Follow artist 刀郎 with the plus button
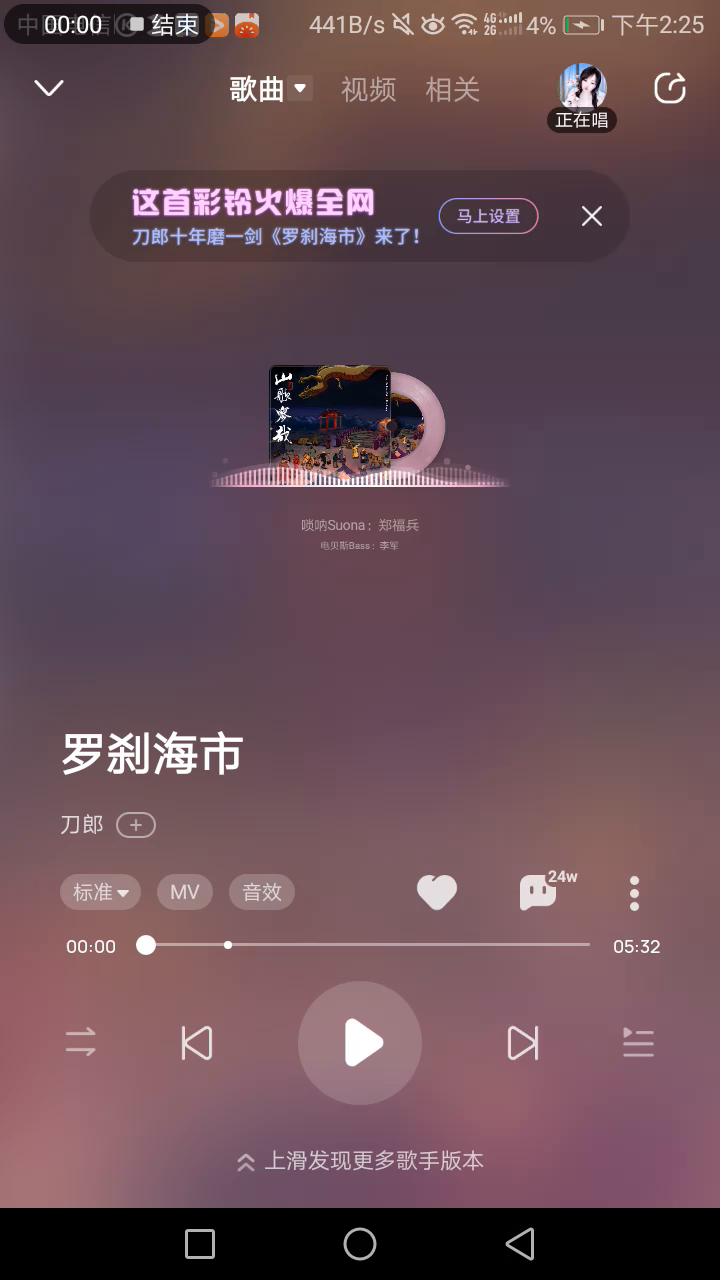Screen dimensions: 720x1280 (136, 825)
